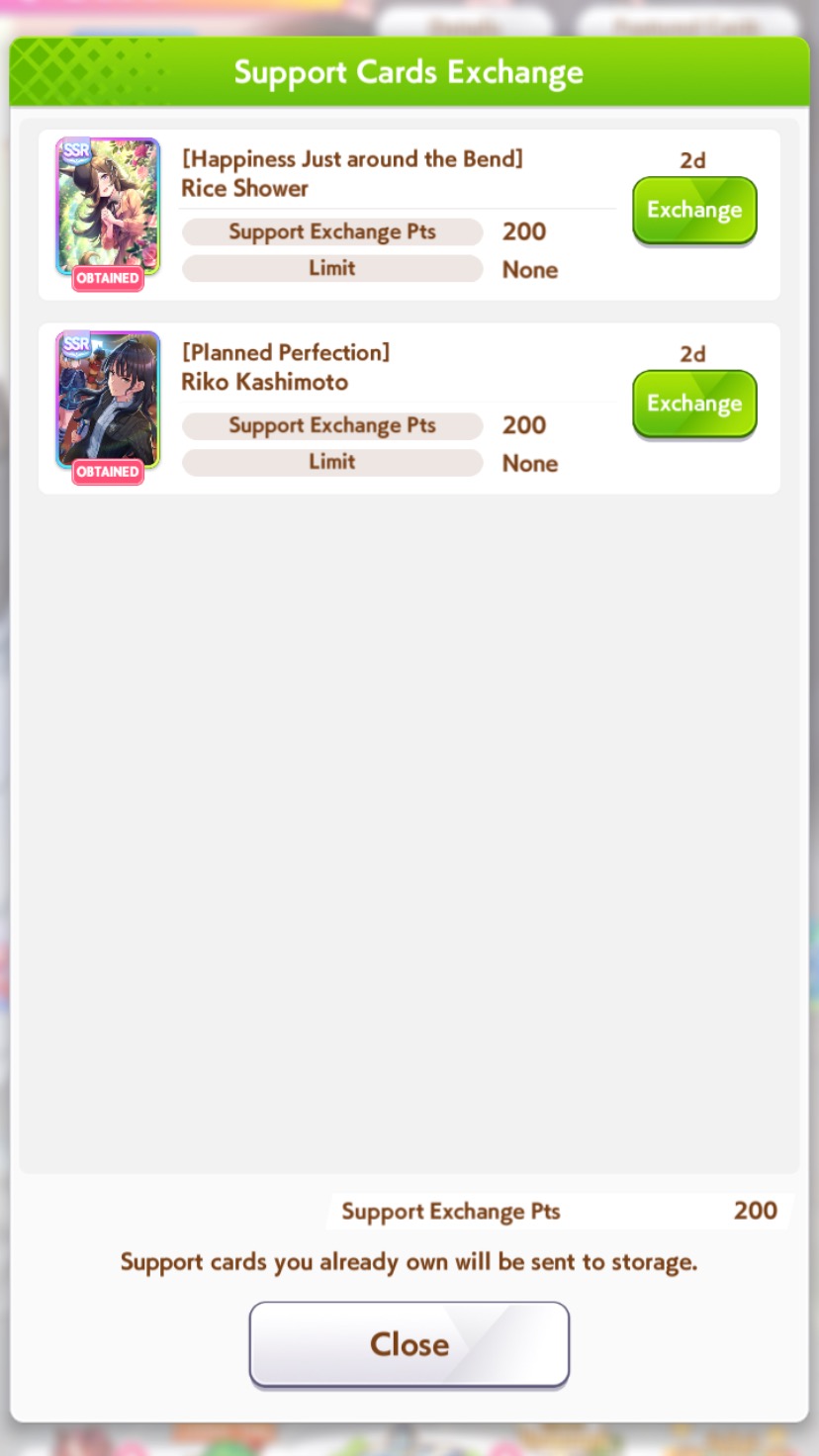The image size is (819, 1456).
Task: Close the Support Cards Exchange dialog
Action: pos(409,1343)
